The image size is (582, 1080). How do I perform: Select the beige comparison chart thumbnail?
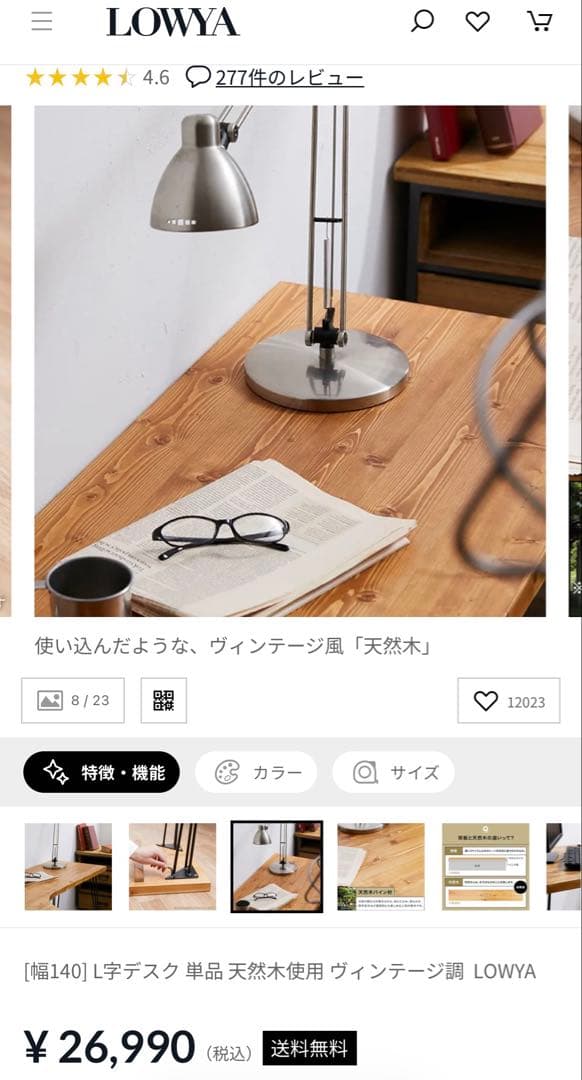[x=486, y=866]
